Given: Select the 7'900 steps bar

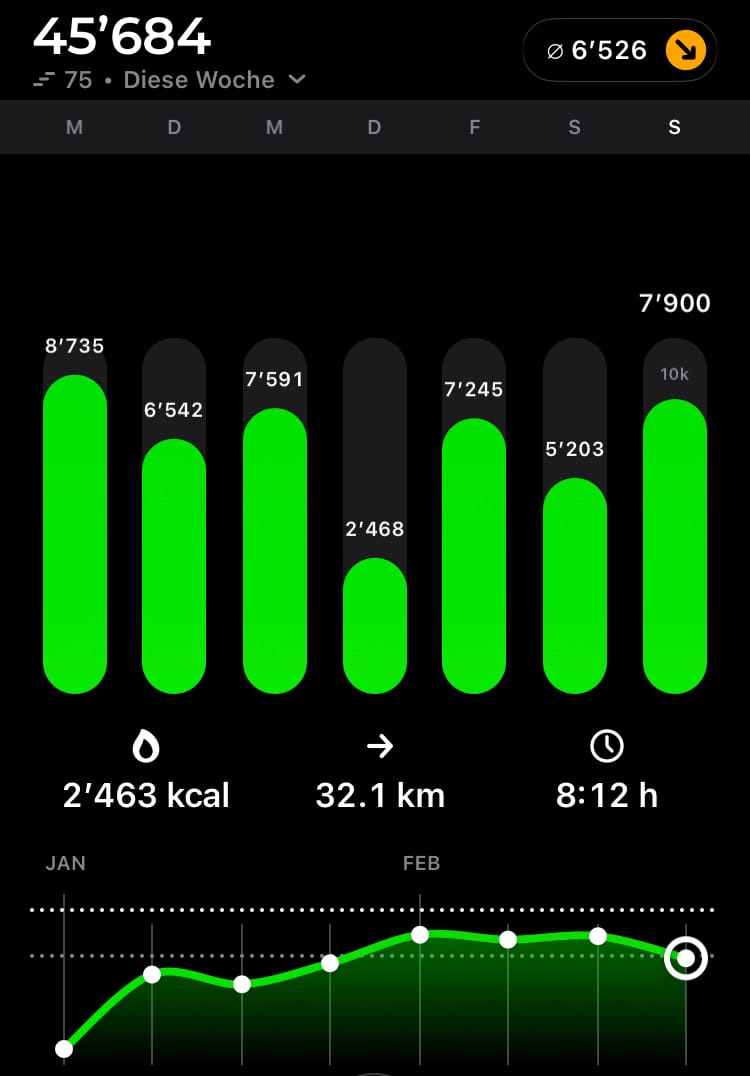Looking at the screenshot, I should [x=675, y=546].
